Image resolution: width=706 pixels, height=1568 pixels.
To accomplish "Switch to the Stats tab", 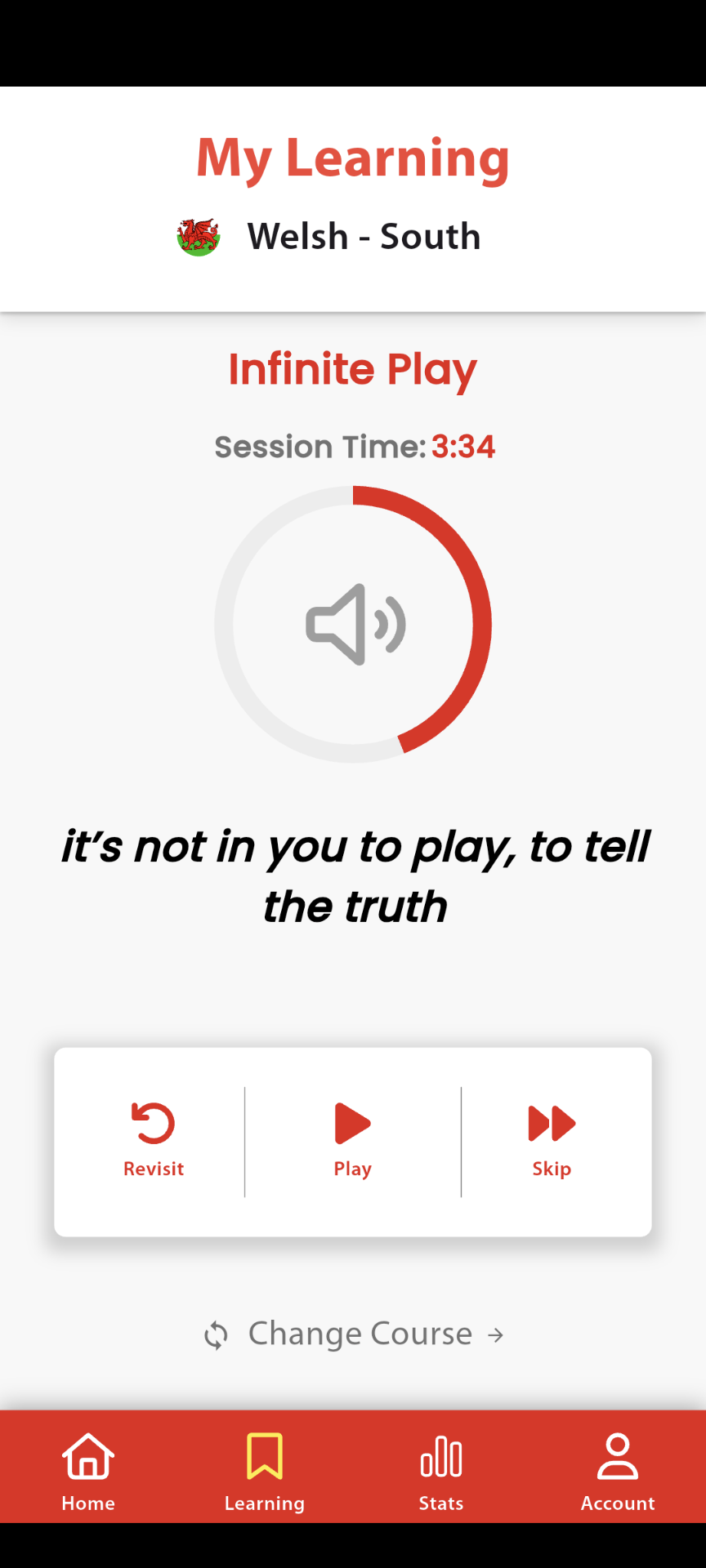I will [x=441, y=1470].
